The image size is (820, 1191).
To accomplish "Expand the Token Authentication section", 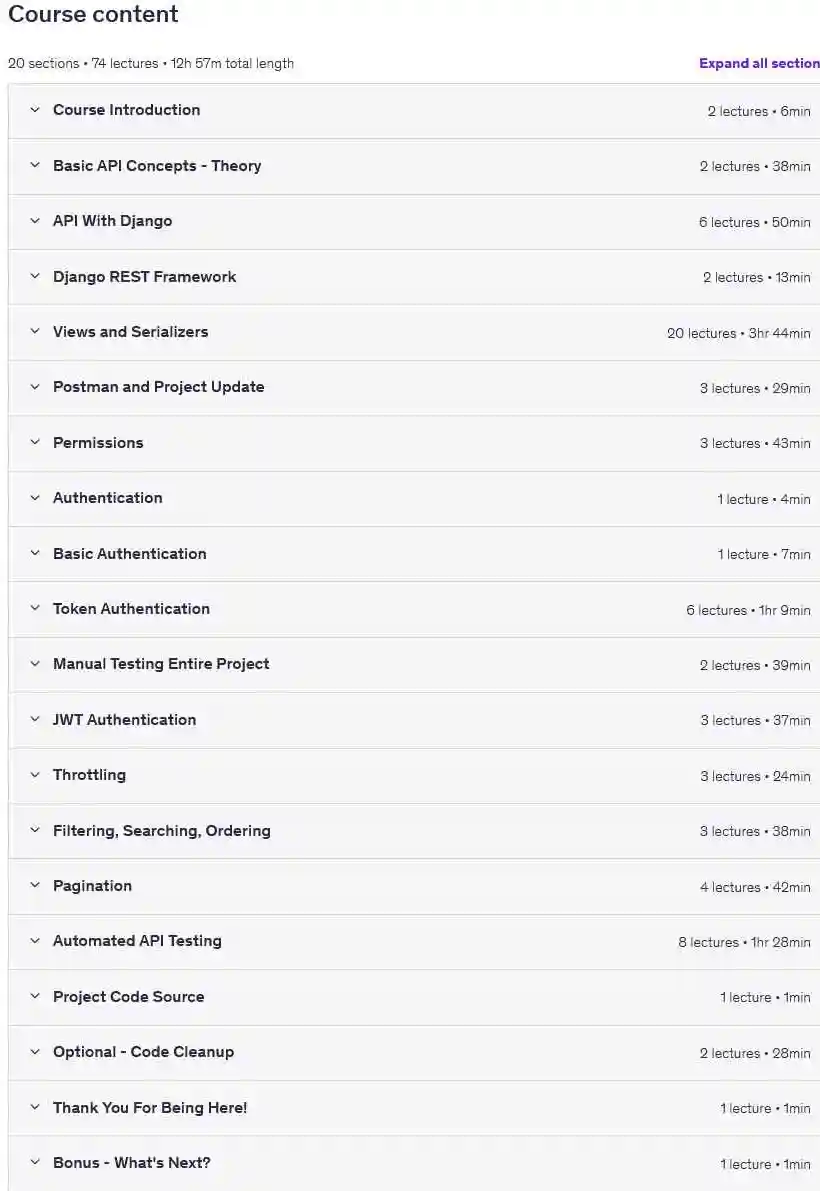I will [x=414, y=610].
